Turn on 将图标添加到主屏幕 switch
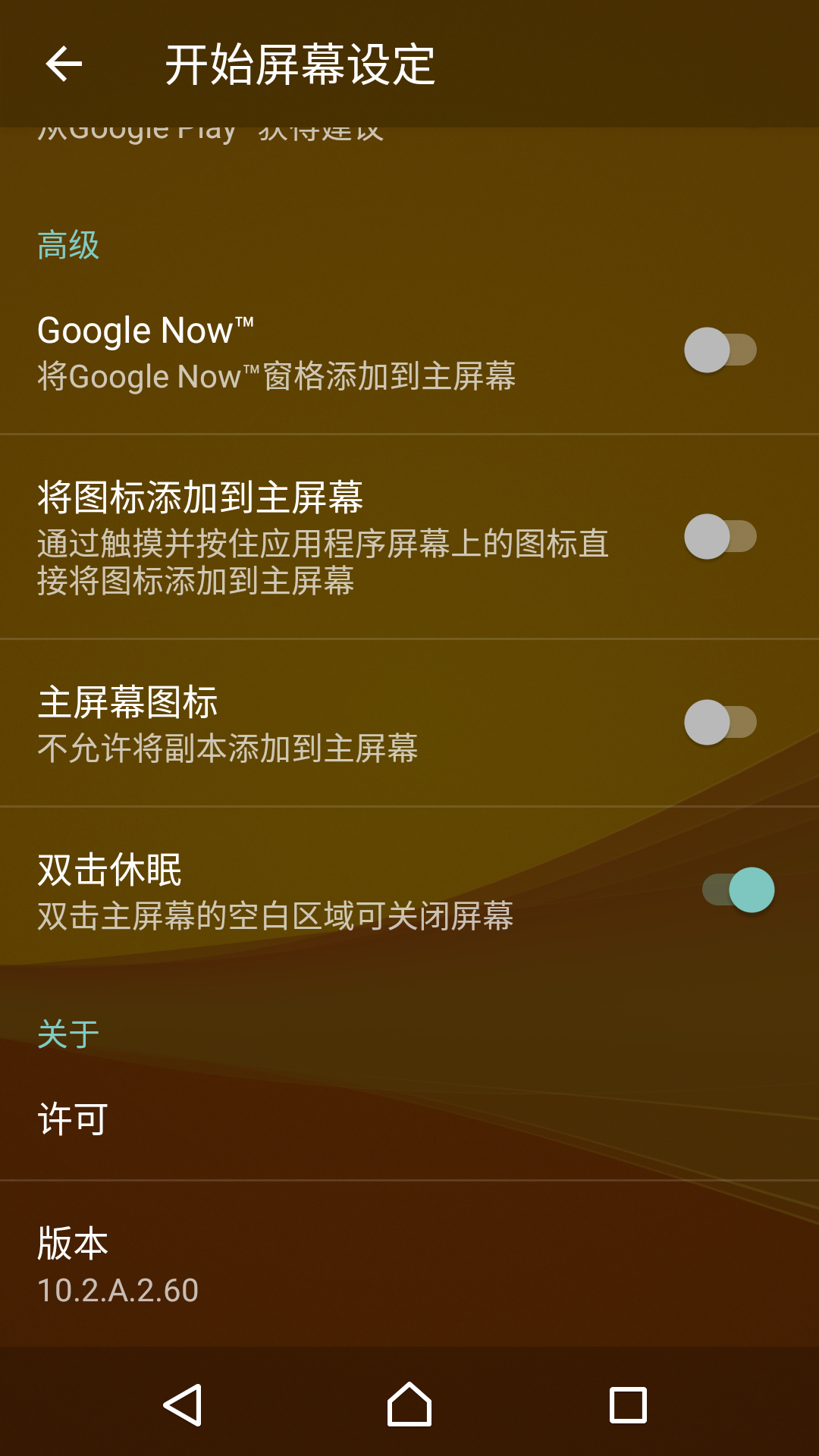 tap(720, 537)
